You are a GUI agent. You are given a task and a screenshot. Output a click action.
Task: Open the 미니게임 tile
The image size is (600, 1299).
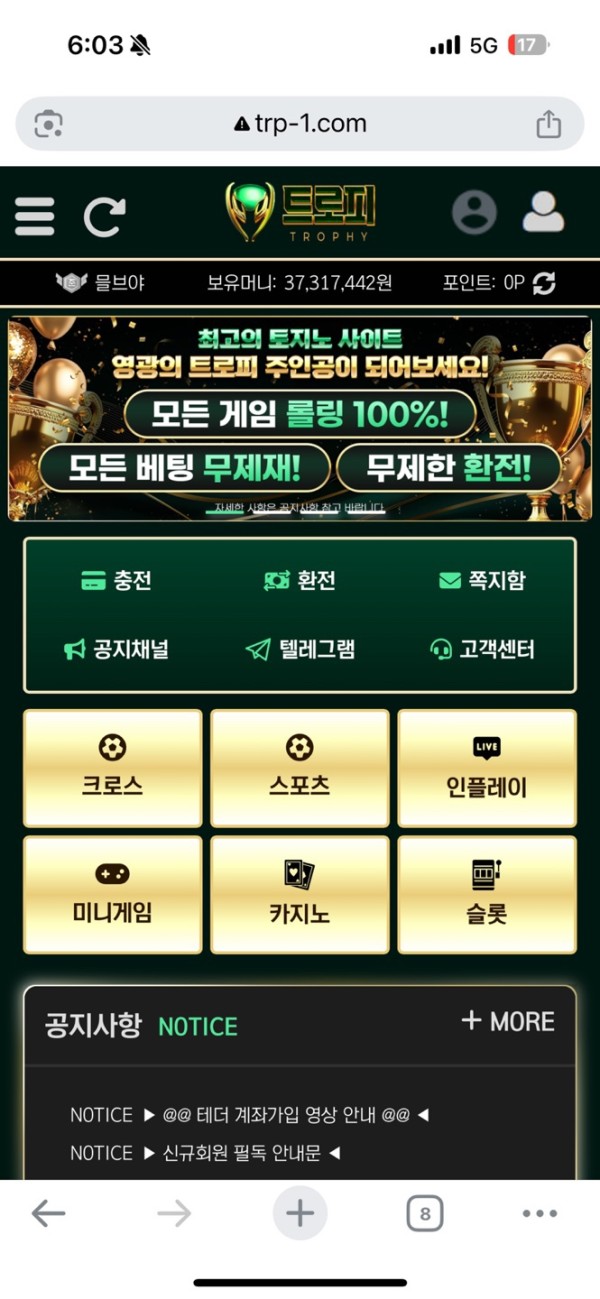click(112, 894)
